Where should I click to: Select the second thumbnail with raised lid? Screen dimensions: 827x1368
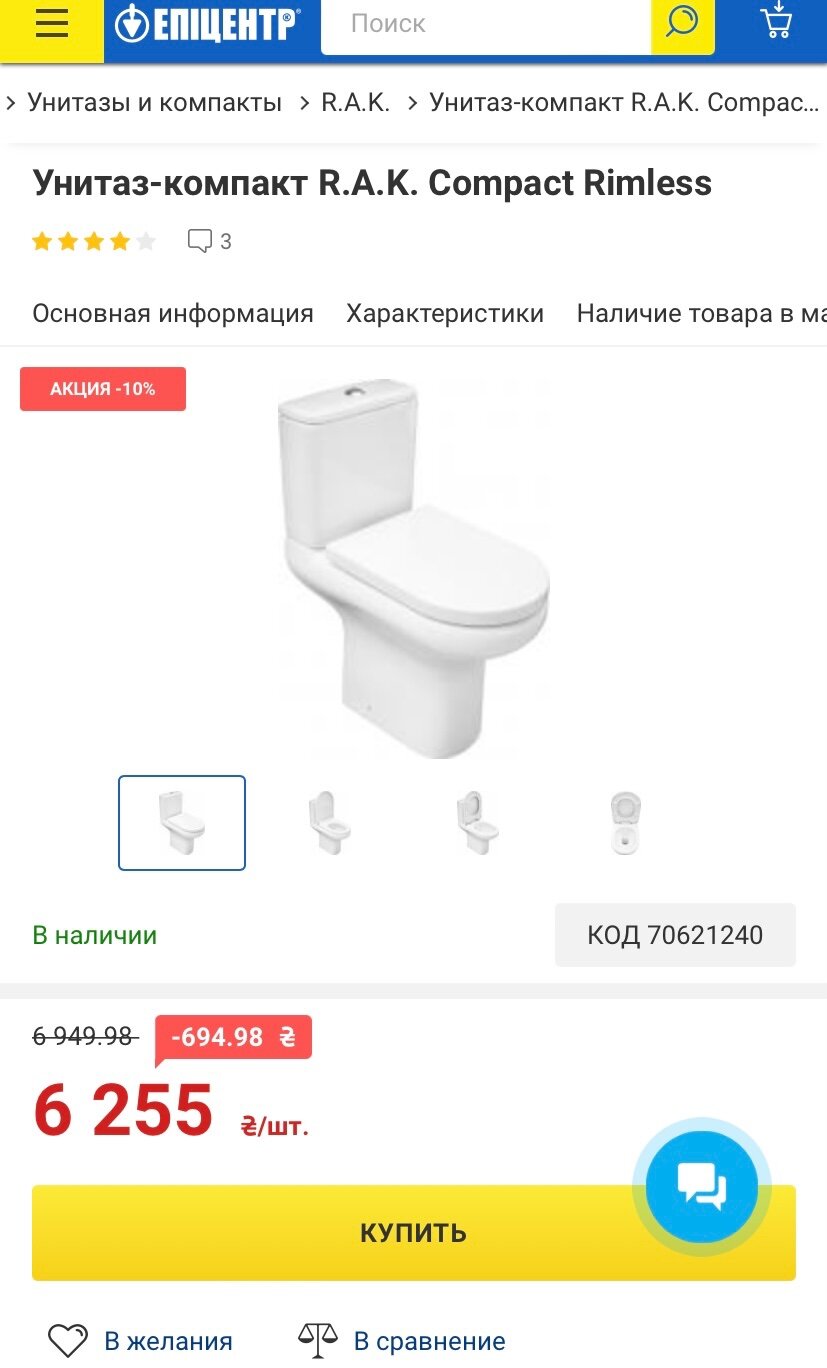click(x=329, y=823)
